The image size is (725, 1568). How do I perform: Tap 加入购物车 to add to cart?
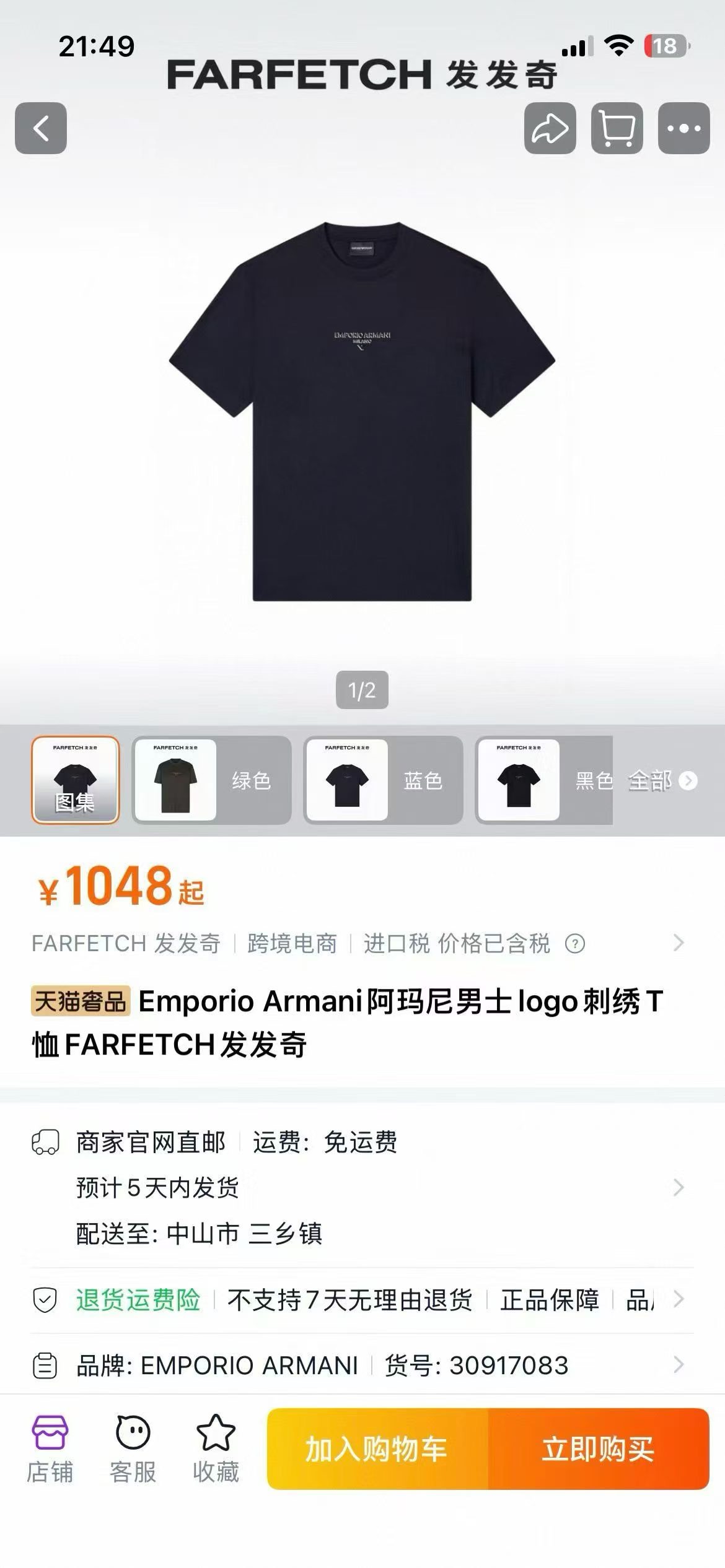(377, 1448)
